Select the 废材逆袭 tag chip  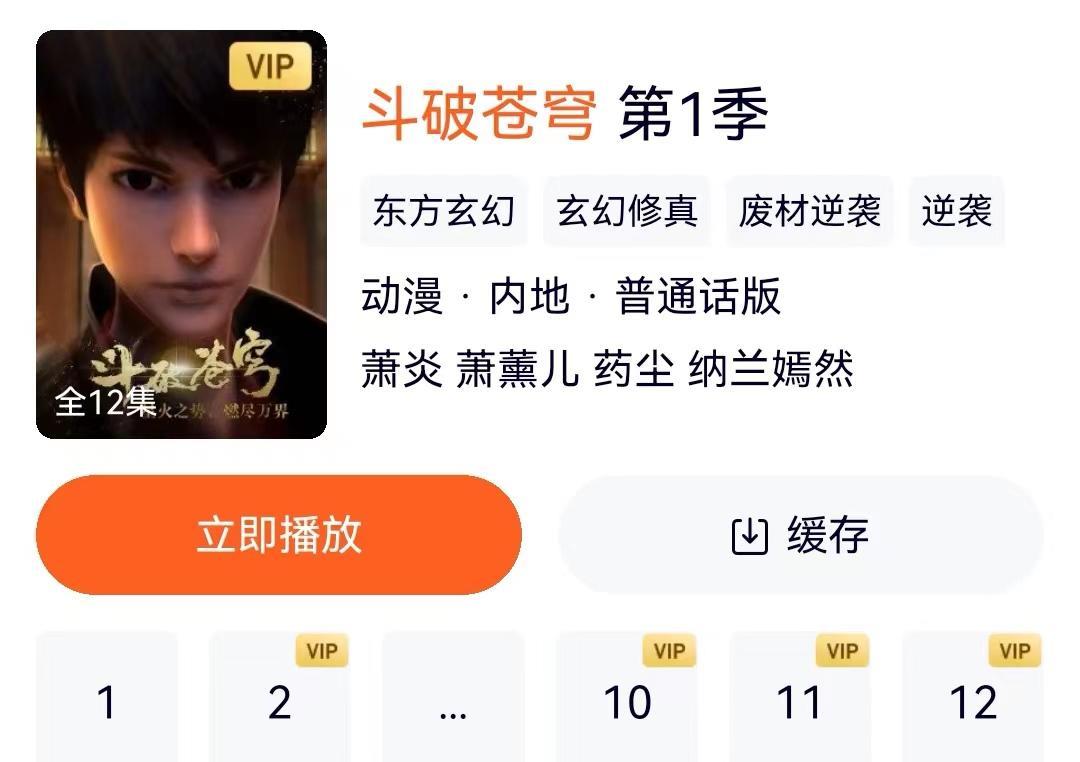coord(809,211)
